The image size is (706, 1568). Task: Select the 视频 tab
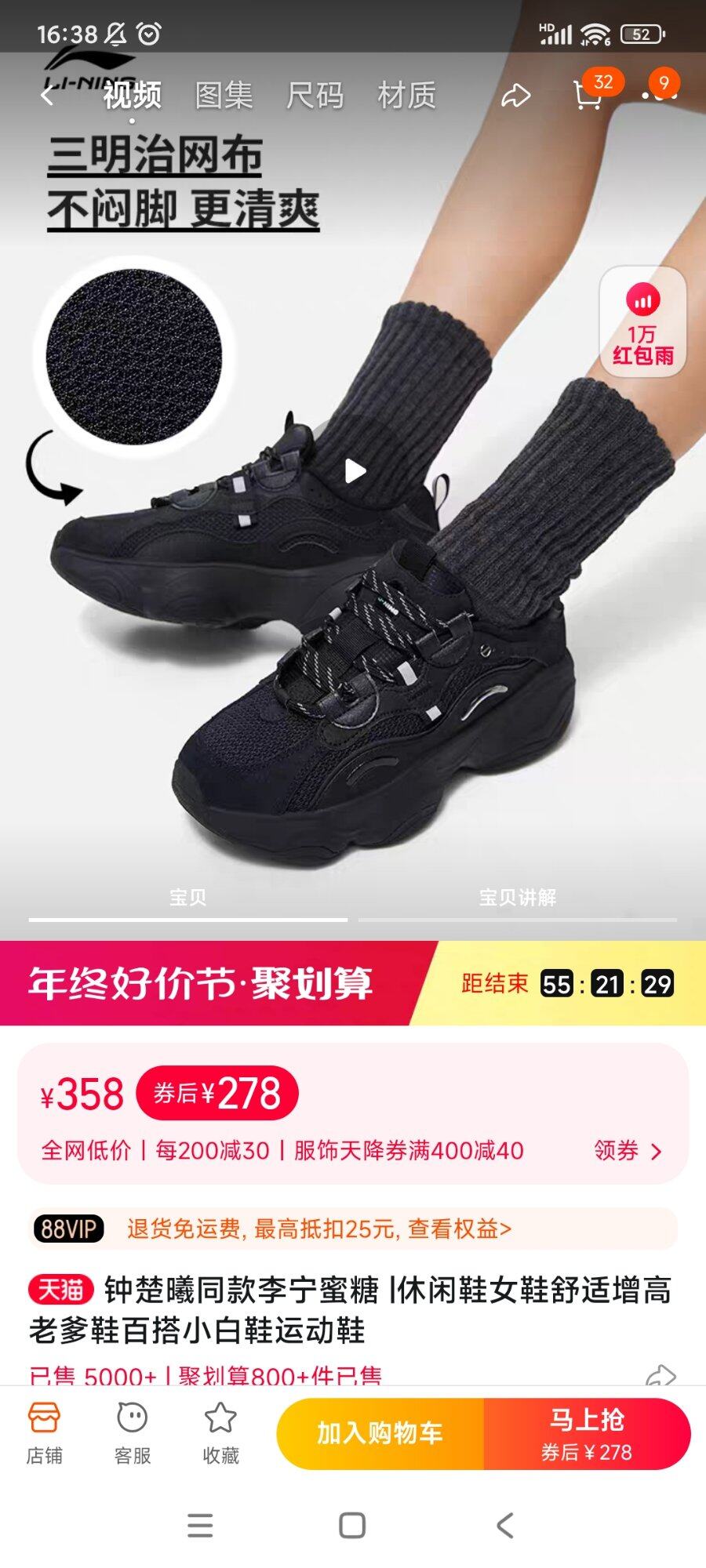point(132,96)
